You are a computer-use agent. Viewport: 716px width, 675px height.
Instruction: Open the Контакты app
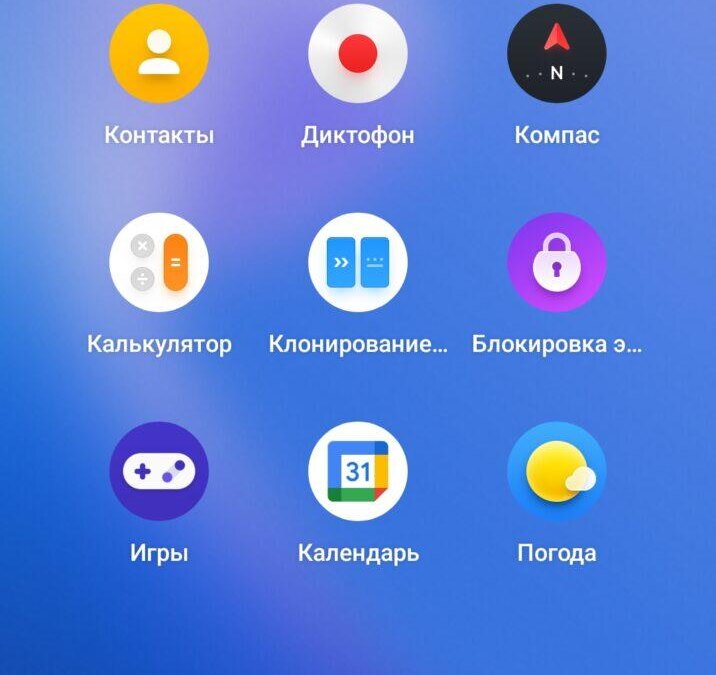pos(159,53)
